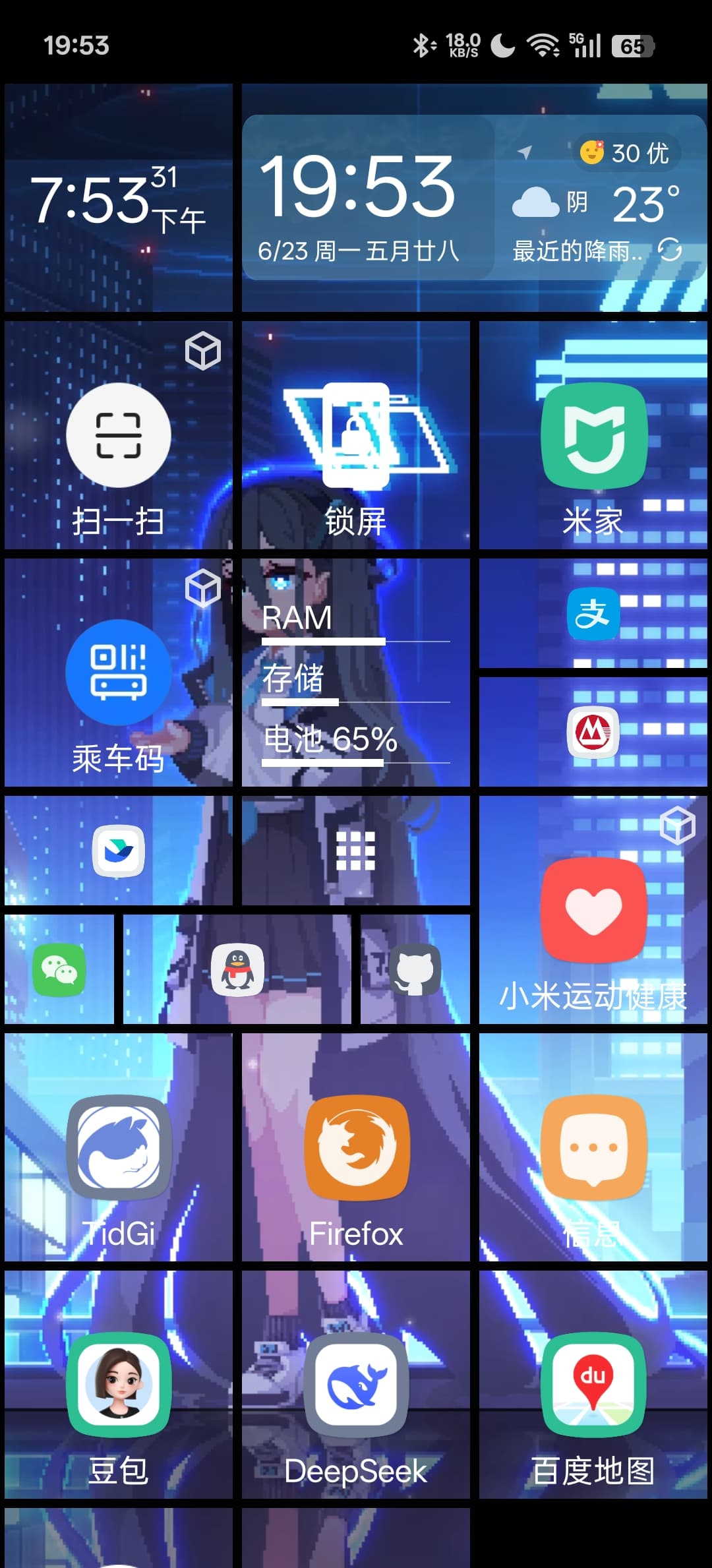Open the Alipay app icon

click(593, 613)
